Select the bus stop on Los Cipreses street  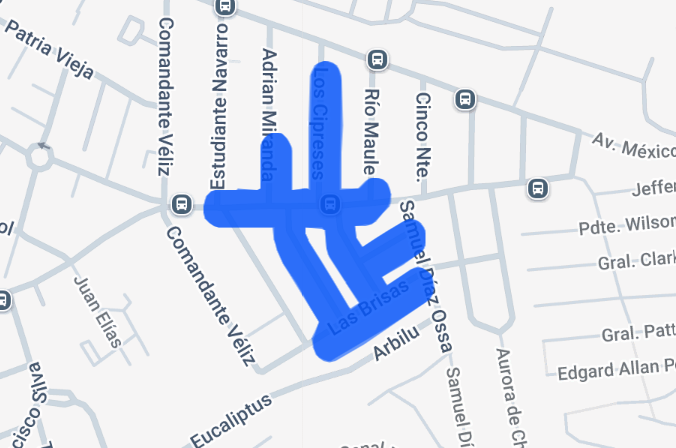[327, 204]
